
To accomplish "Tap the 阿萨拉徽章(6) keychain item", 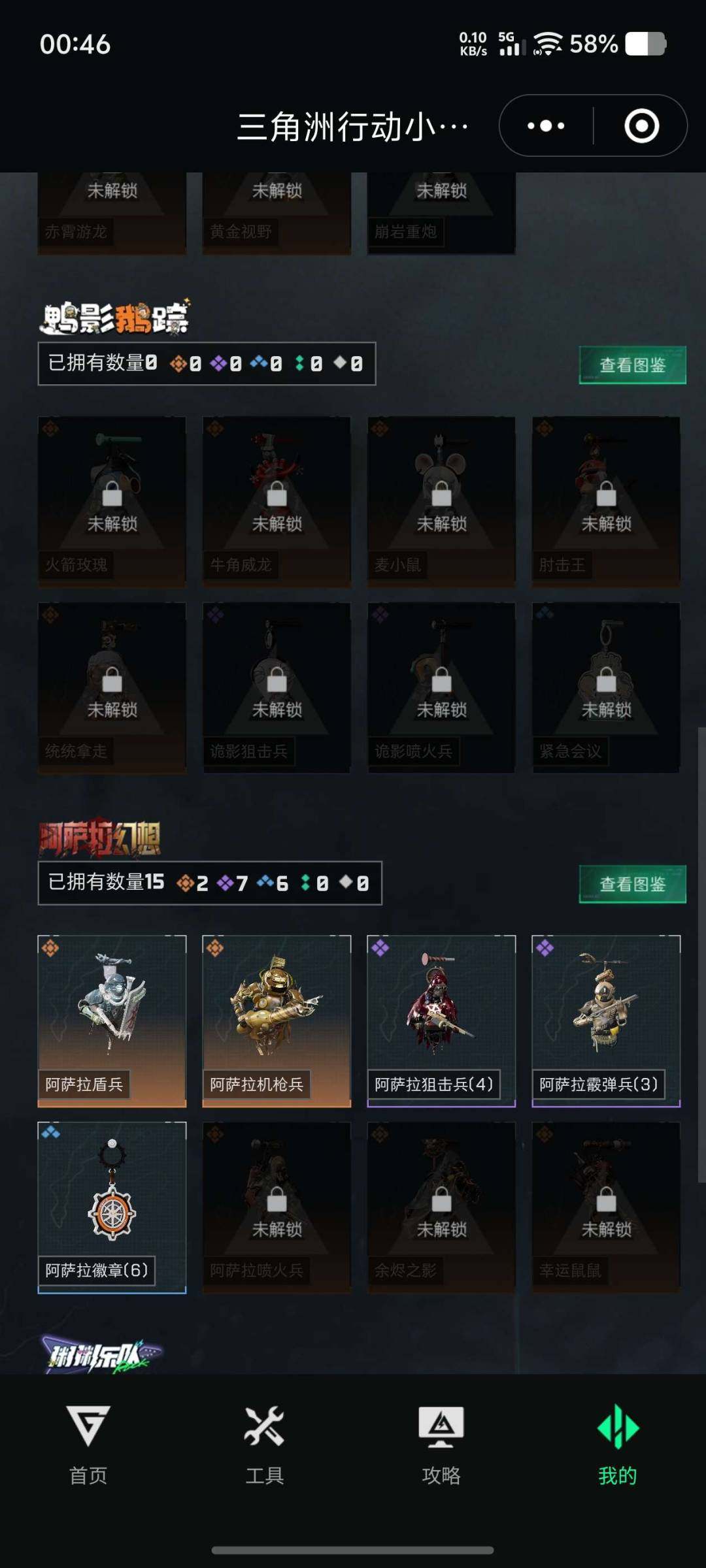I will coord(111,1209).
